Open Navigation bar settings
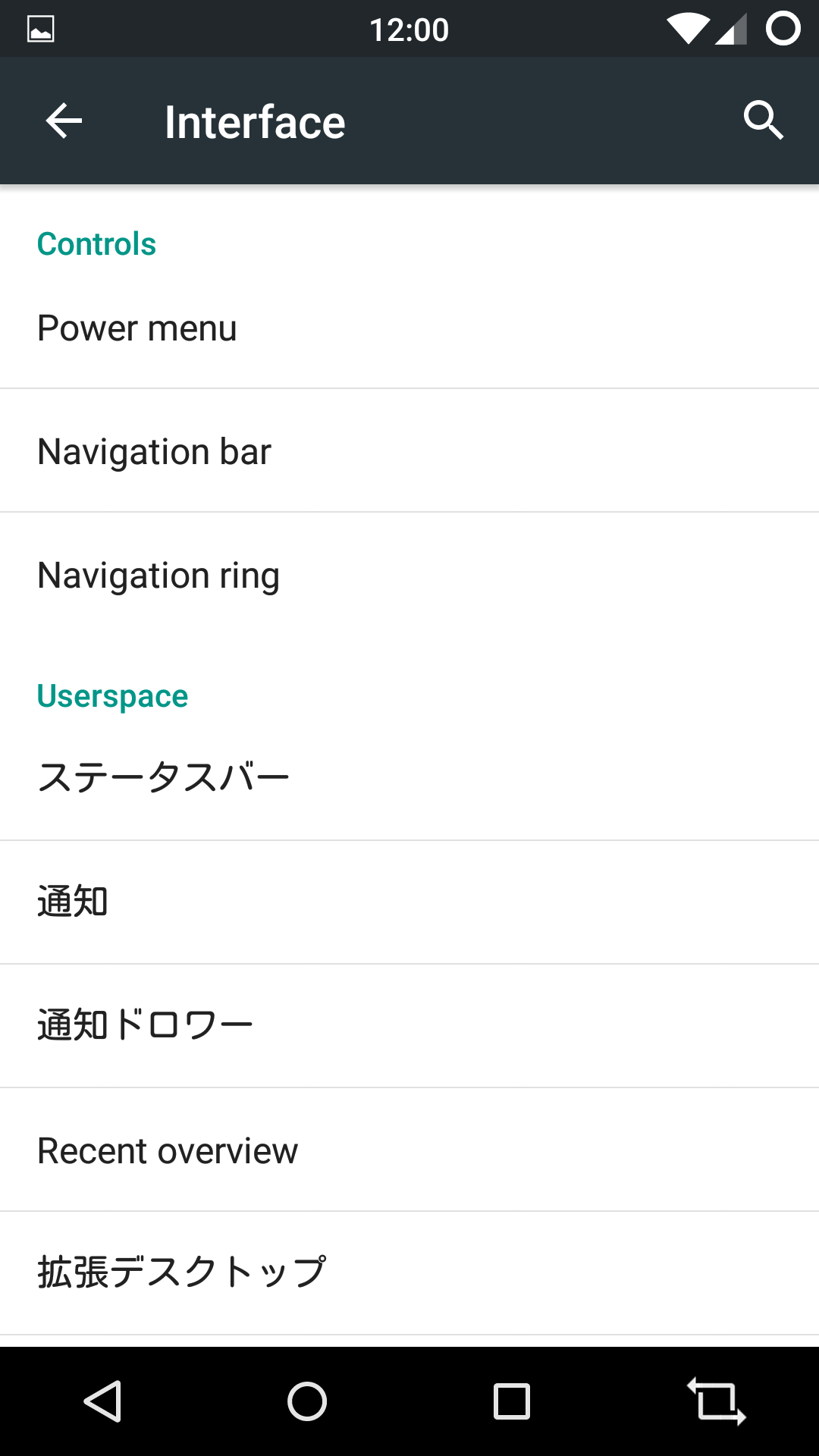Viewport: 819px width, 1456px height. point(409,450)
